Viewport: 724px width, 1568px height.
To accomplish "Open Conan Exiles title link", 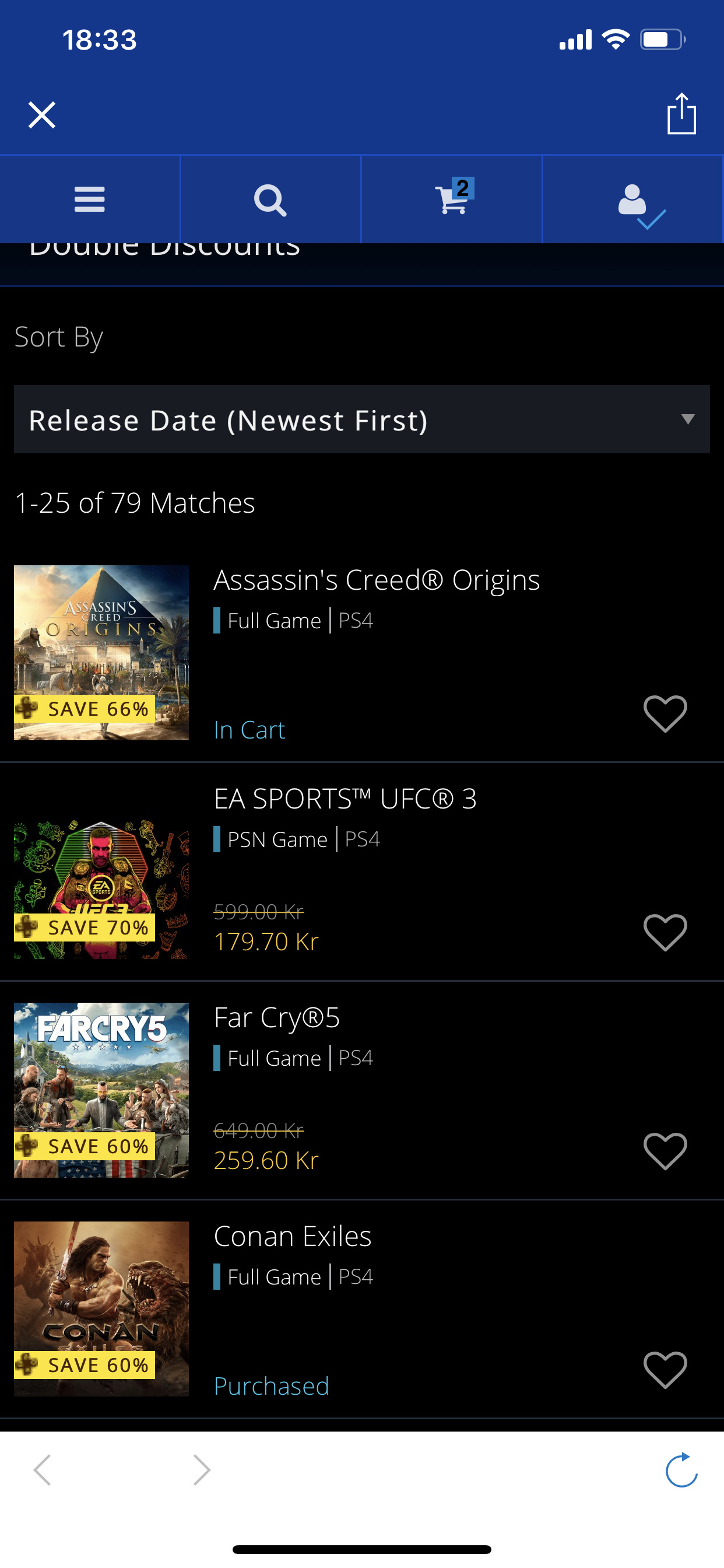I will point(292,1236).
